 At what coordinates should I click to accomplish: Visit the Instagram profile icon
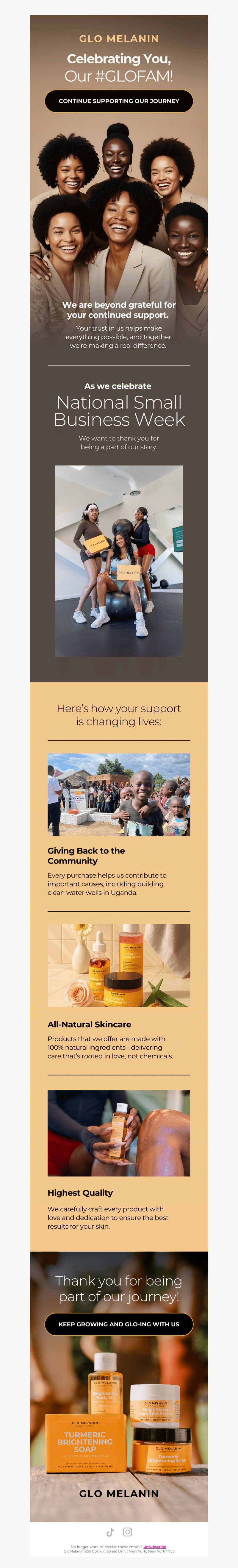[x=128, y=1531]
